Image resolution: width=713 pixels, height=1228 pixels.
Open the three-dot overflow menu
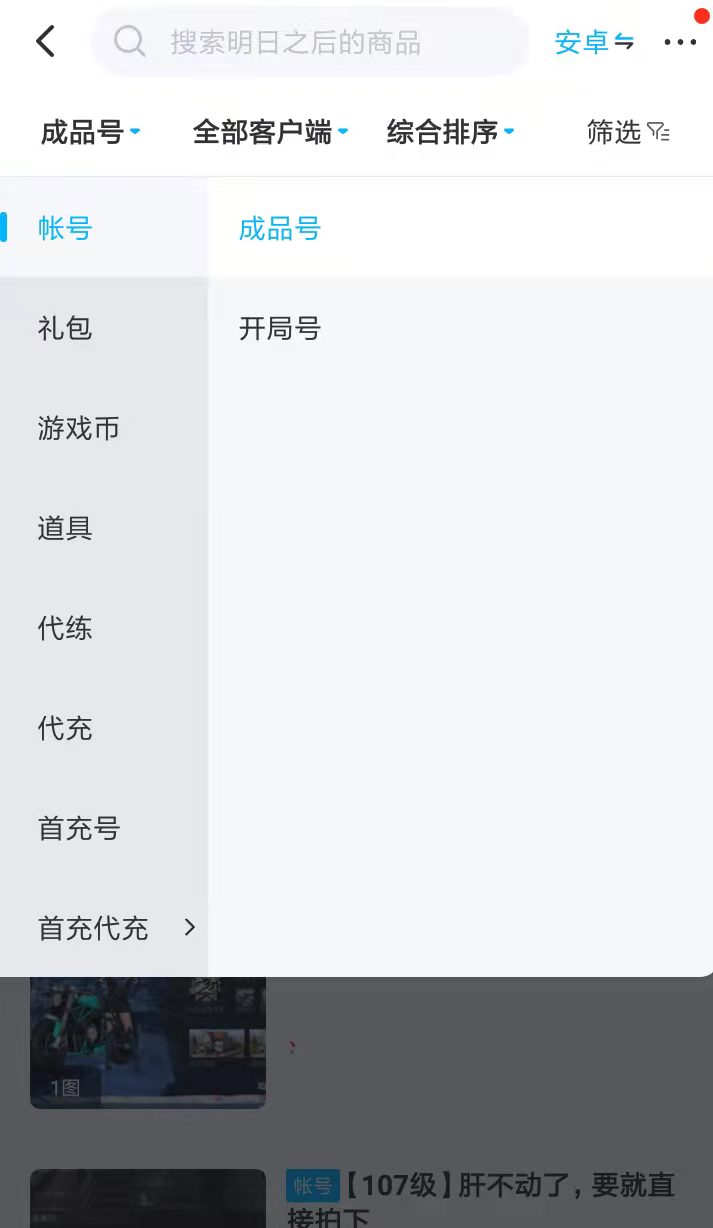[x=680, y=42]
